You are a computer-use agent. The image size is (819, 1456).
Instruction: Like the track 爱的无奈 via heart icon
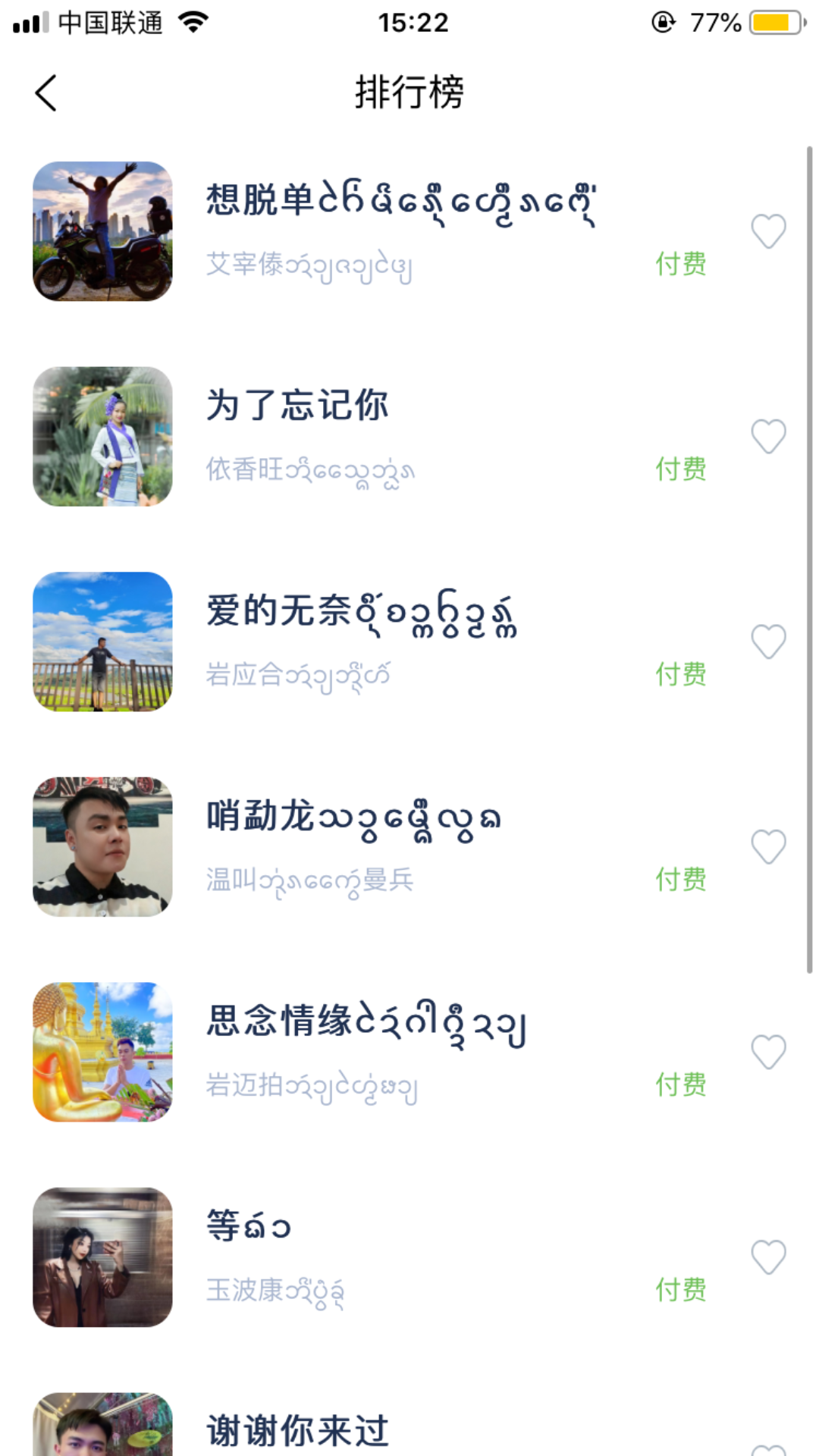769,639
